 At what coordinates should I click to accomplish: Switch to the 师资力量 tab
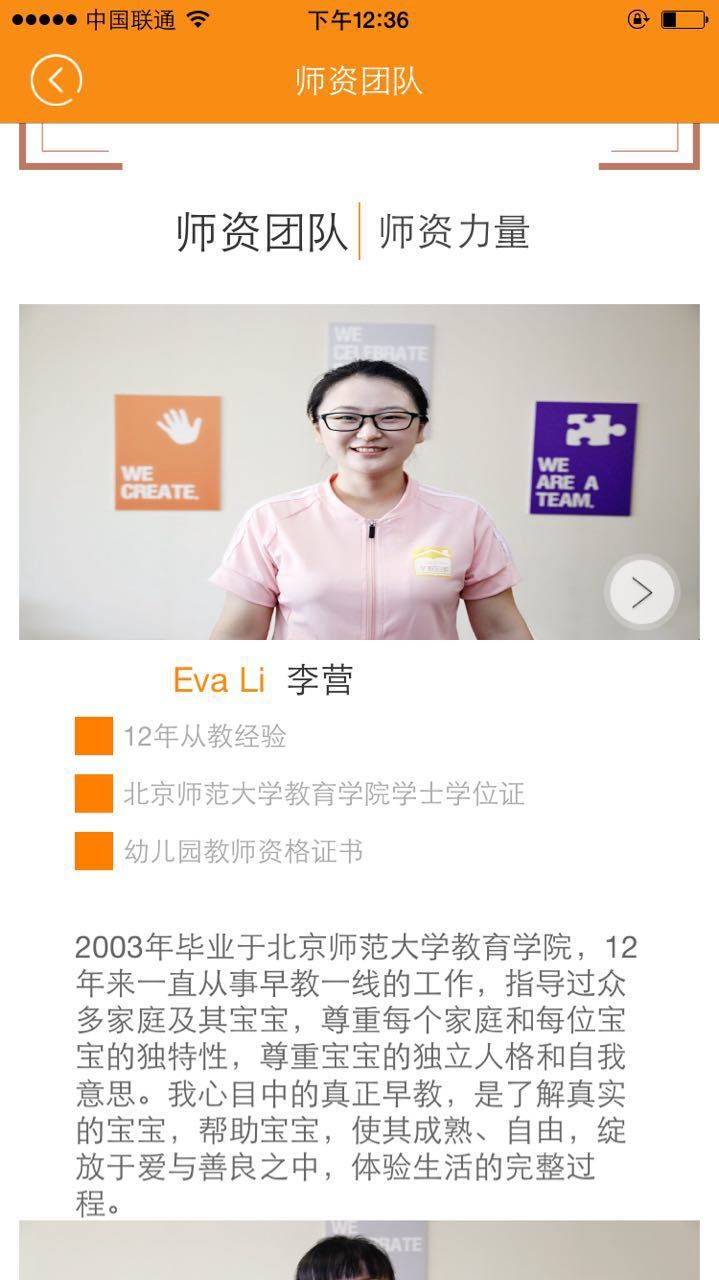point(454,232)
